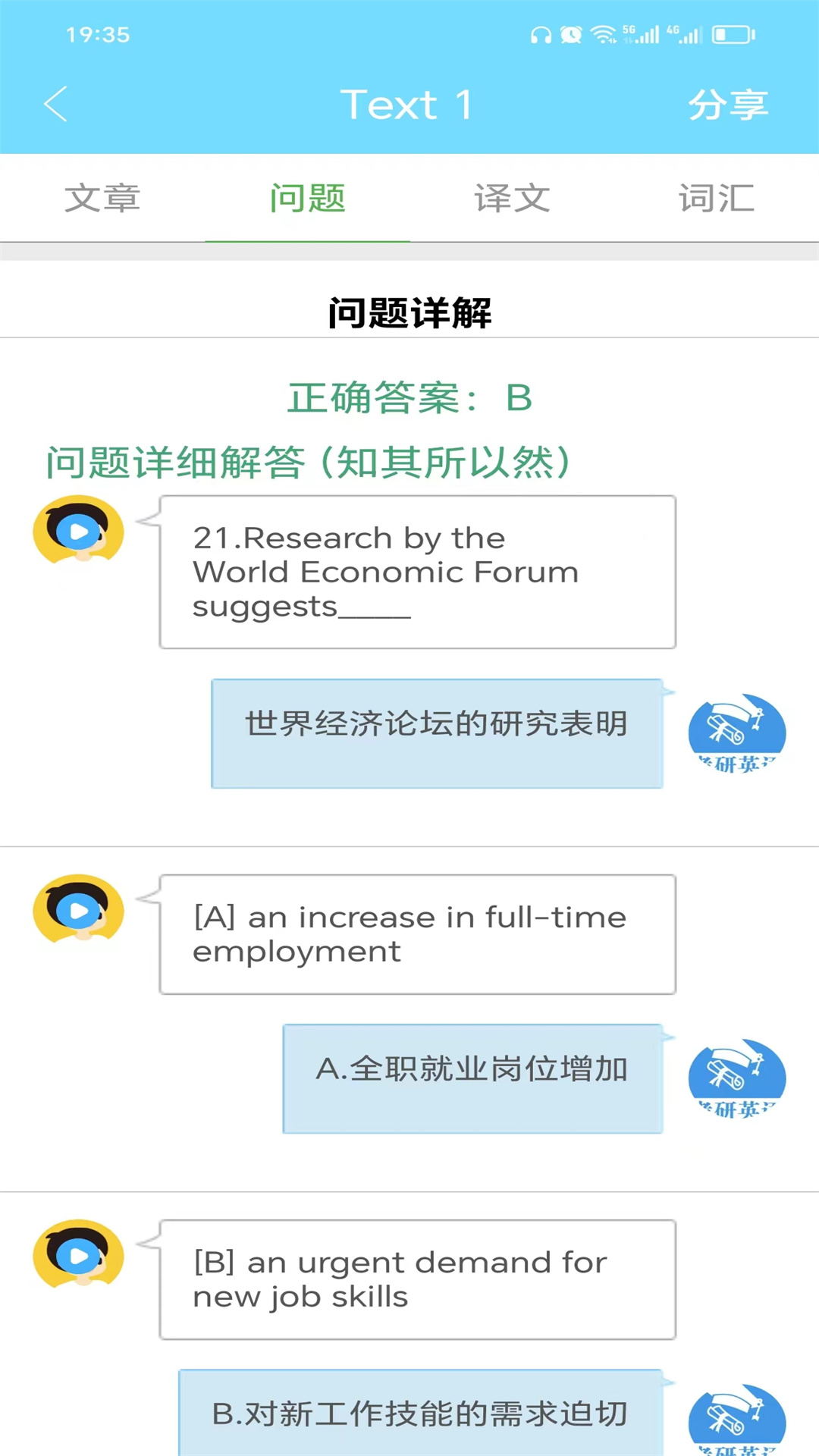Select the currently active 问题 tab
Screen dimensions: 819x1456
point(307,199)
